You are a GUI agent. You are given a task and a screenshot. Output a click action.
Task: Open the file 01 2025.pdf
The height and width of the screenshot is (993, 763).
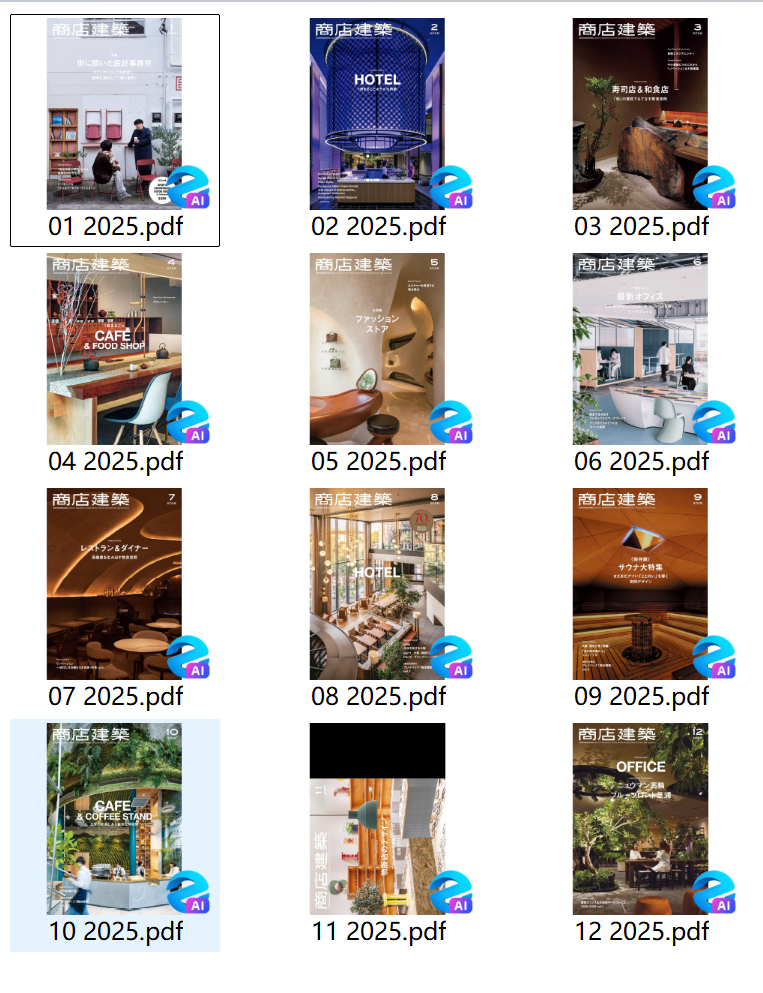[114, 114]
